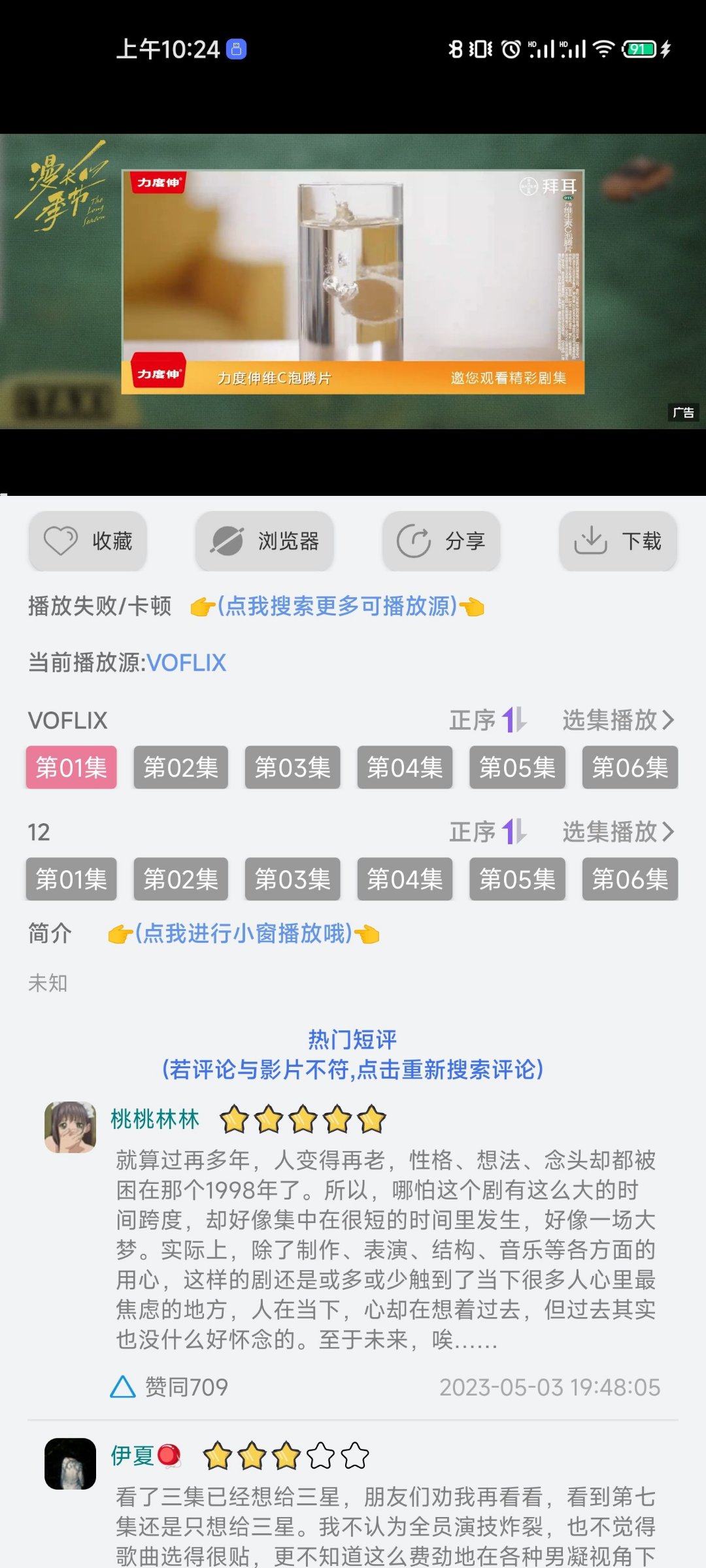Tap 收藏 to favorite this show
This screenshot has height=1568, width=706.
(88, 541)
